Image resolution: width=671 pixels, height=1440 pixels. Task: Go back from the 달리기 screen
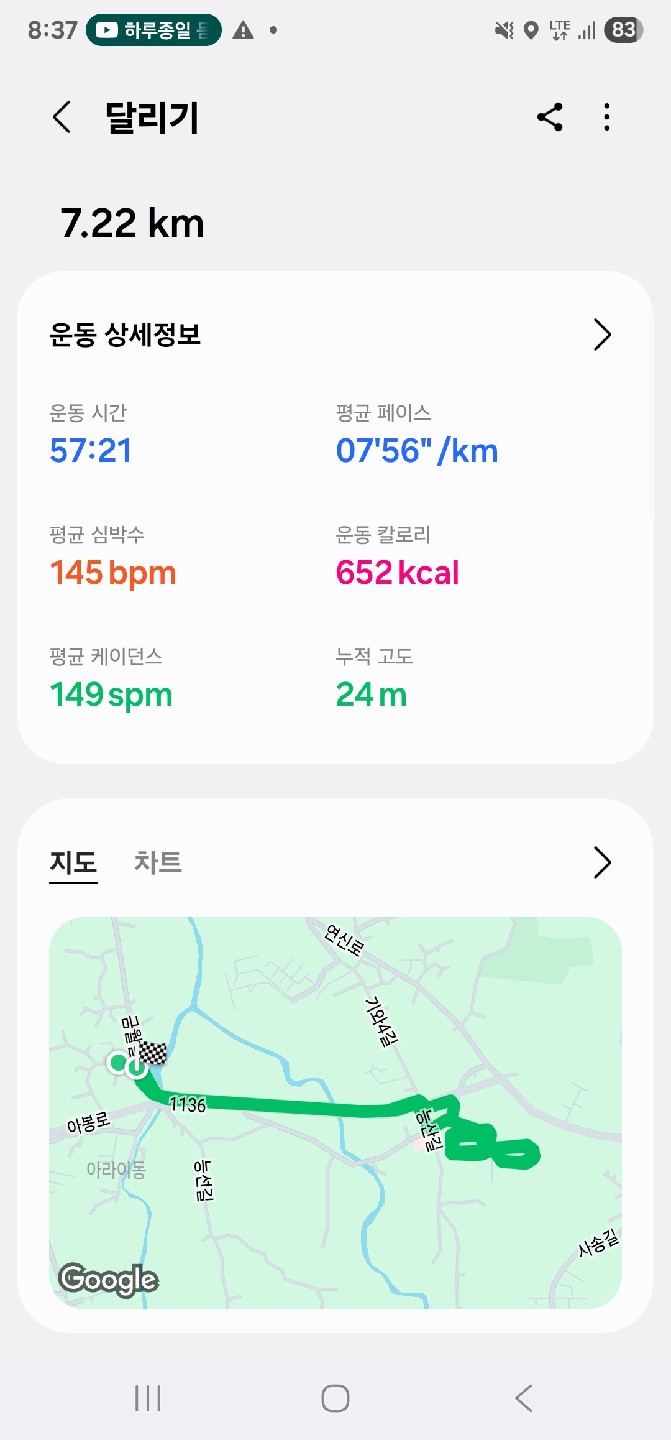pos(62,118)
